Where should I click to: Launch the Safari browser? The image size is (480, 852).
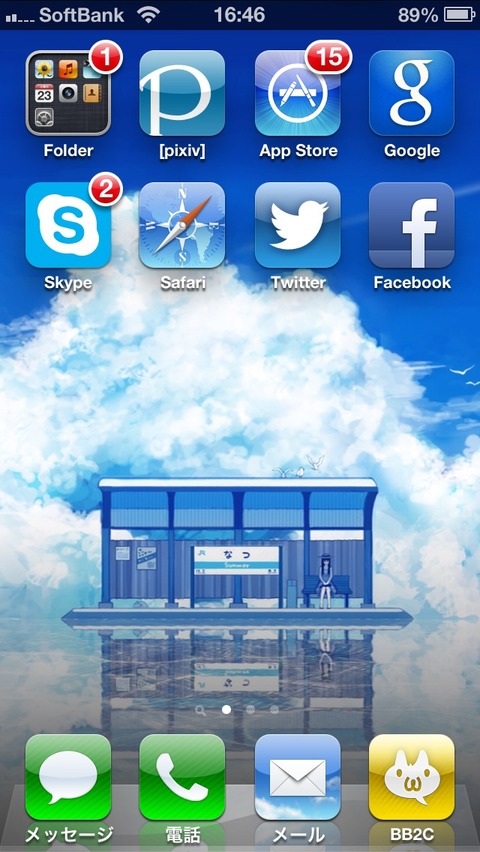coord(182,225)
